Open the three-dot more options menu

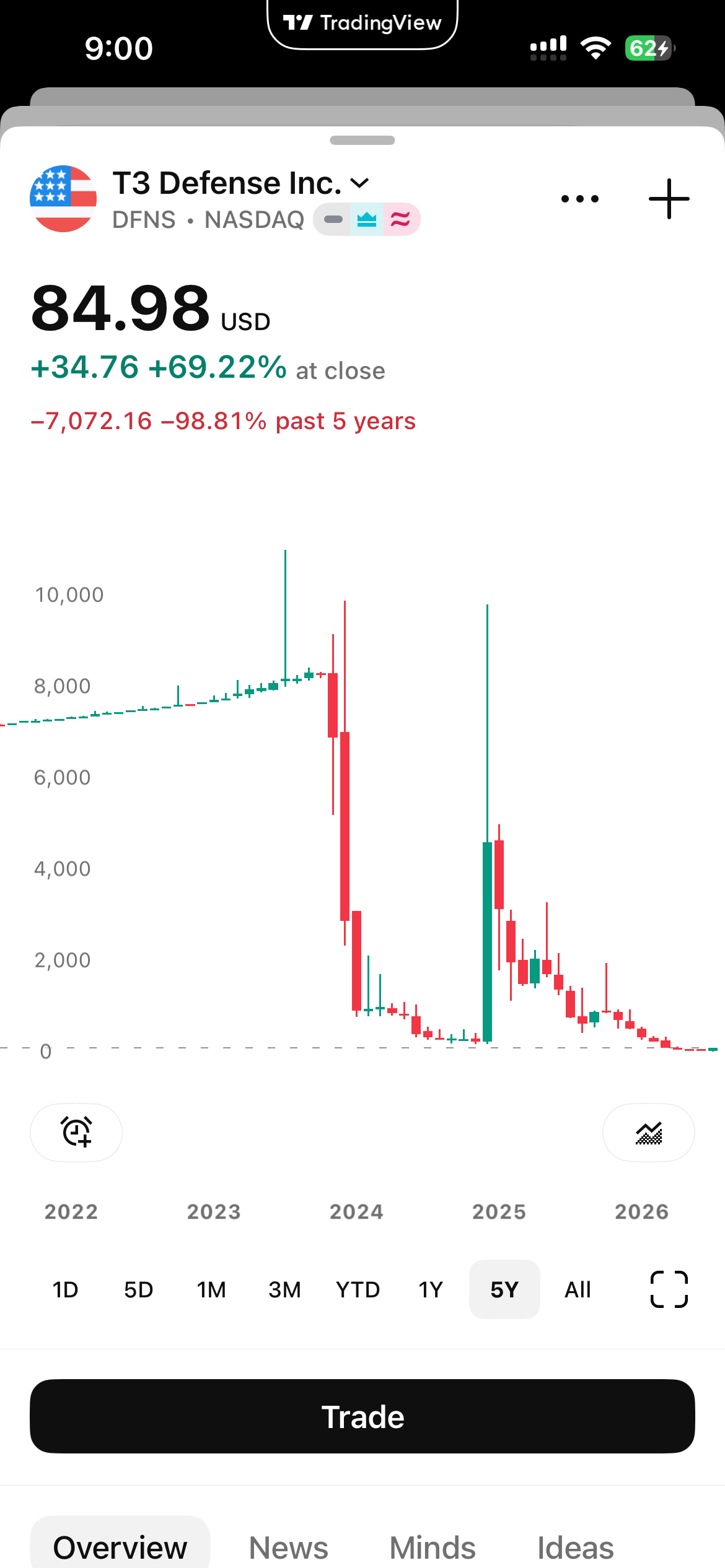click(x=579, y=199)
